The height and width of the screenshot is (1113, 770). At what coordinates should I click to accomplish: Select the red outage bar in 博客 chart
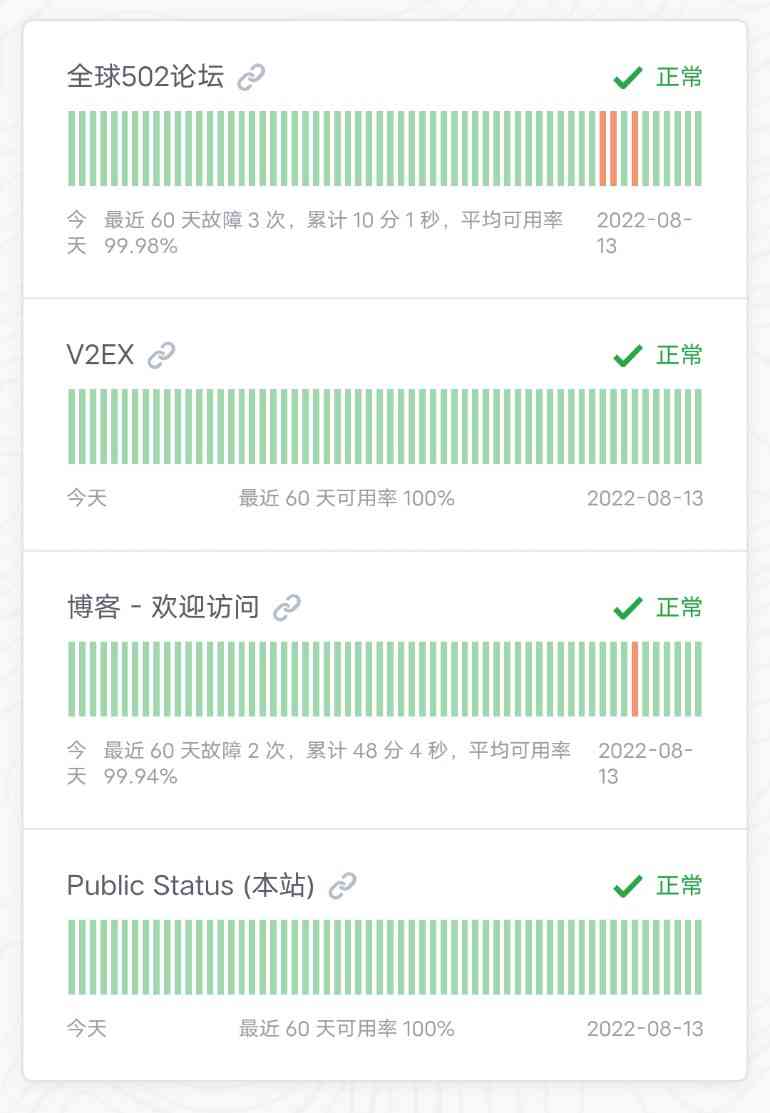[x=637, y=678]
